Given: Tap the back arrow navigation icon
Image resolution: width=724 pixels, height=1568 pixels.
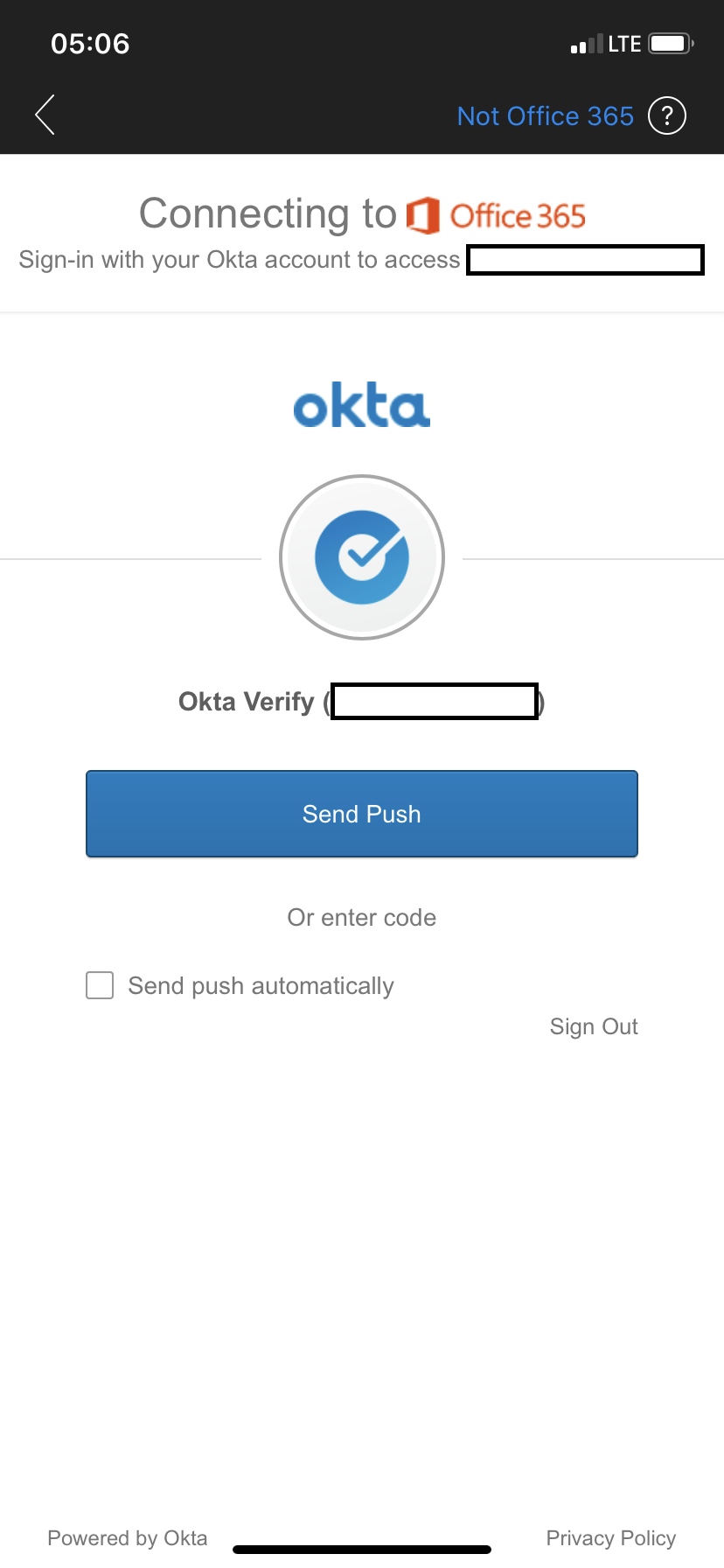Looking at the screenshot, I should click(x=44, y=115).
